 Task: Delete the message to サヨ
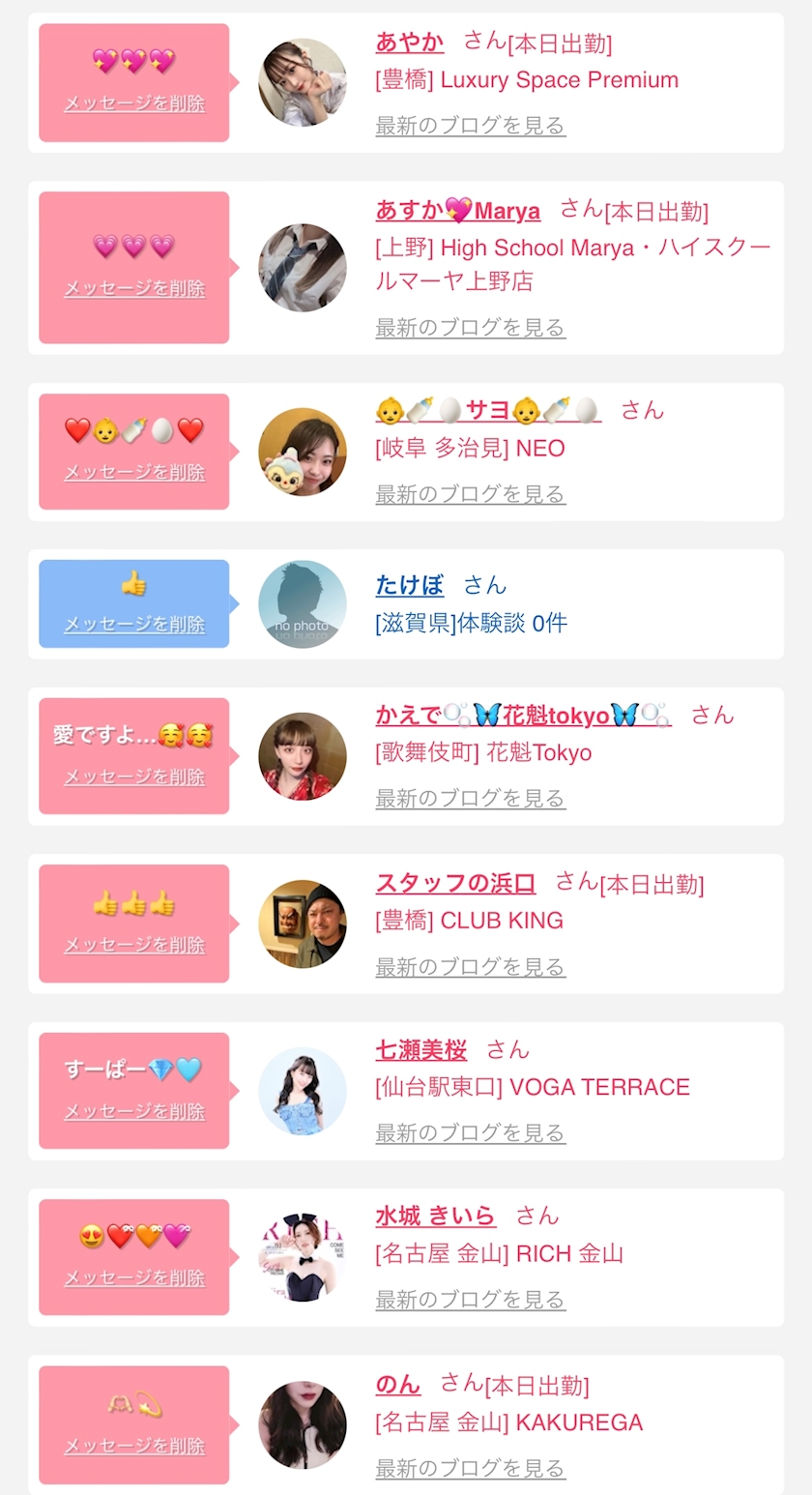[x=134, y=472]
